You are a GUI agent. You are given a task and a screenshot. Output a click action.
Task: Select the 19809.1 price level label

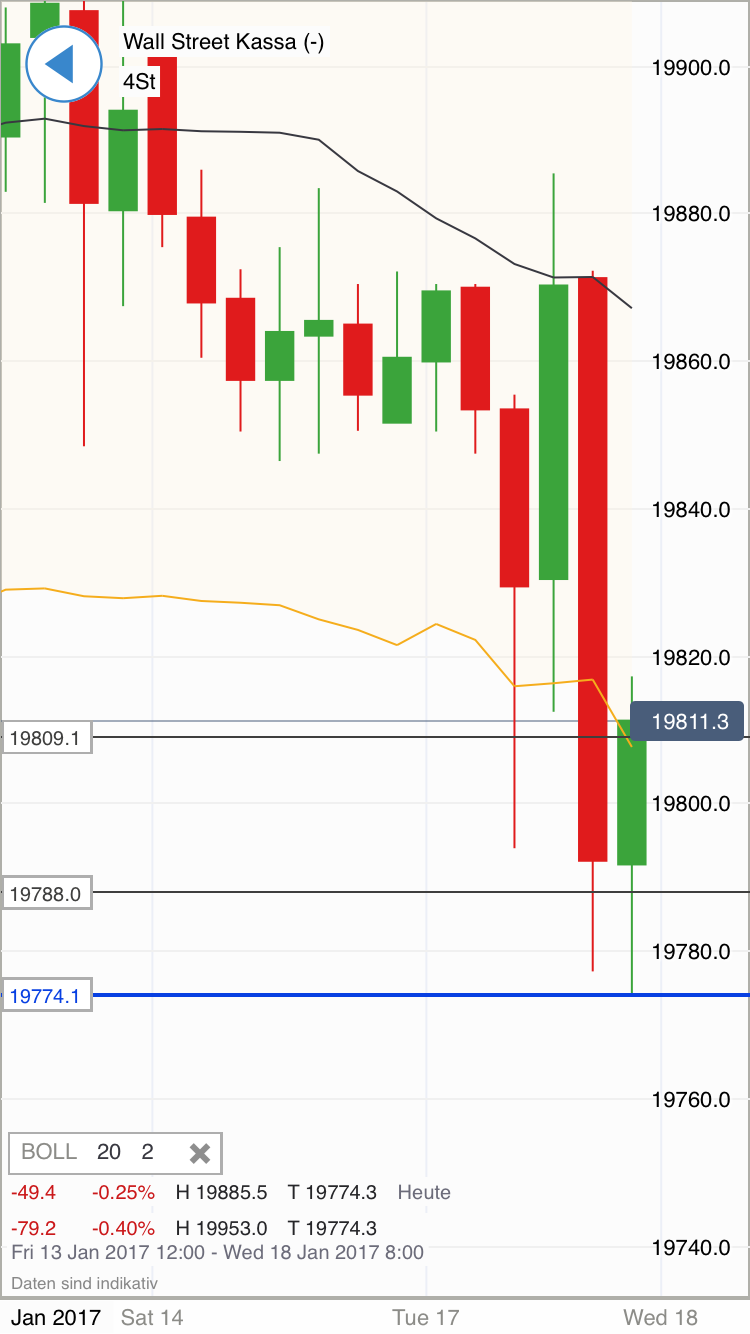pos(44,738)
